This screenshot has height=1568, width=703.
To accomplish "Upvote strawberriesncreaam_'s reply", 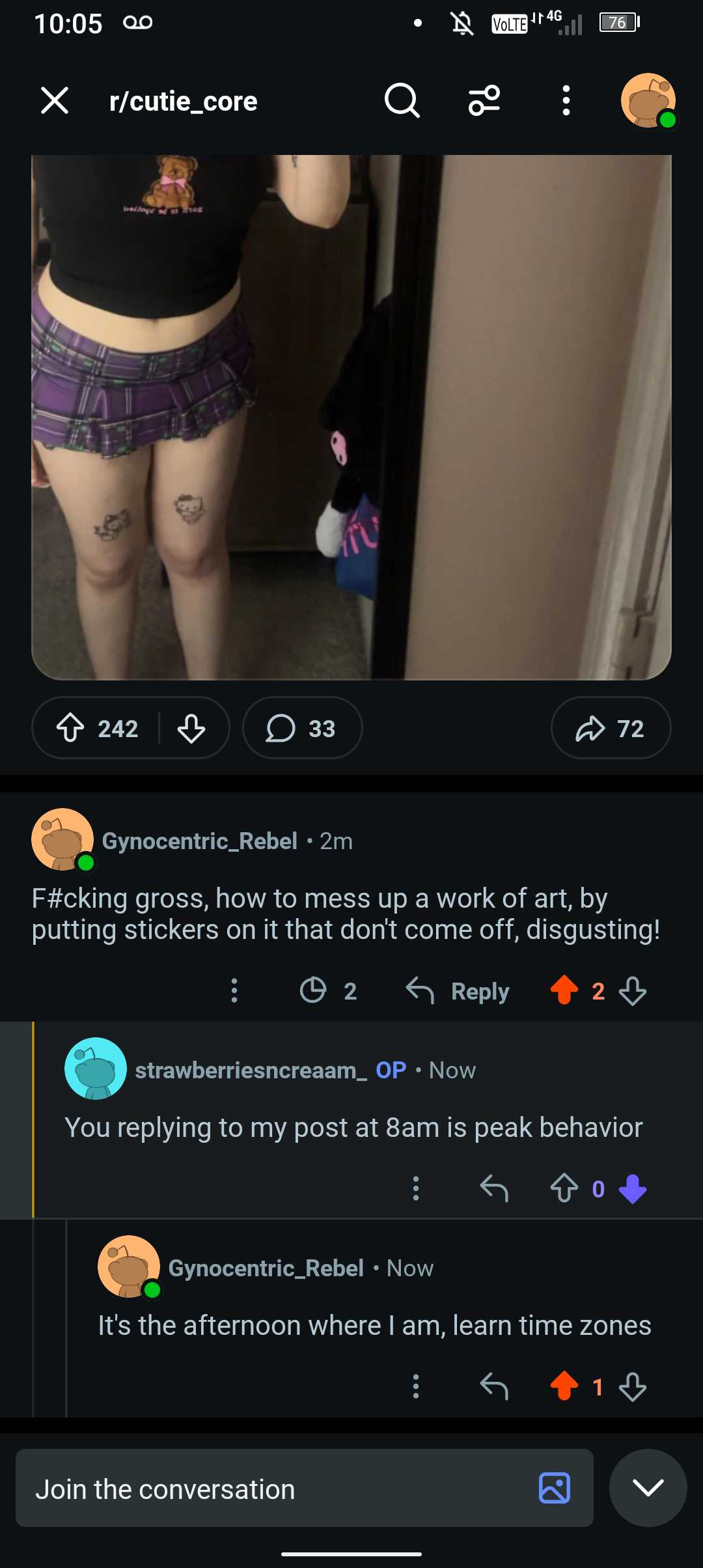I will 564,1189.
